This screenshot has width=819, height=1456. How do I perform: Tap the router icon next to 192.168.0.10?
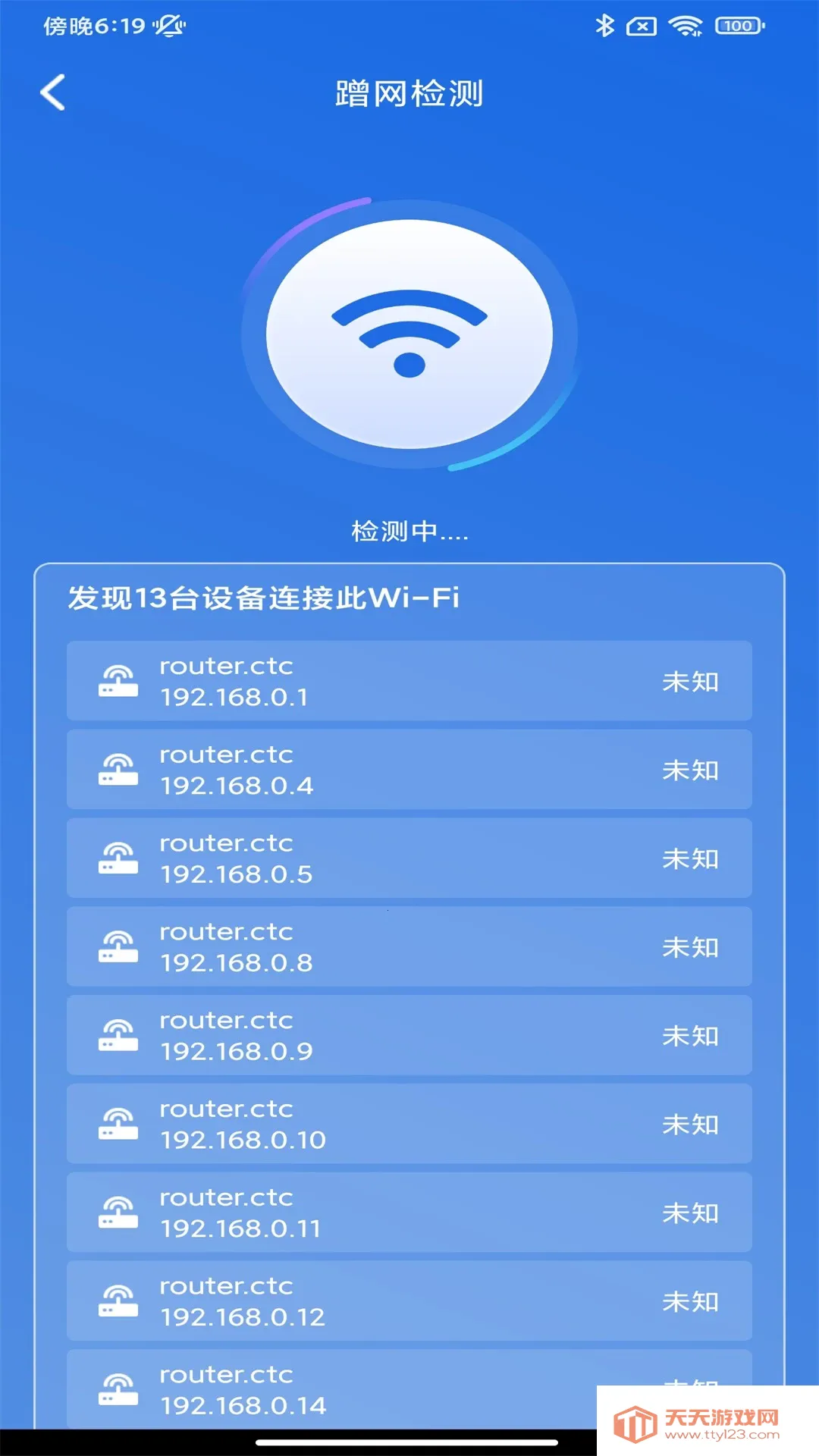pos(118,1124)
